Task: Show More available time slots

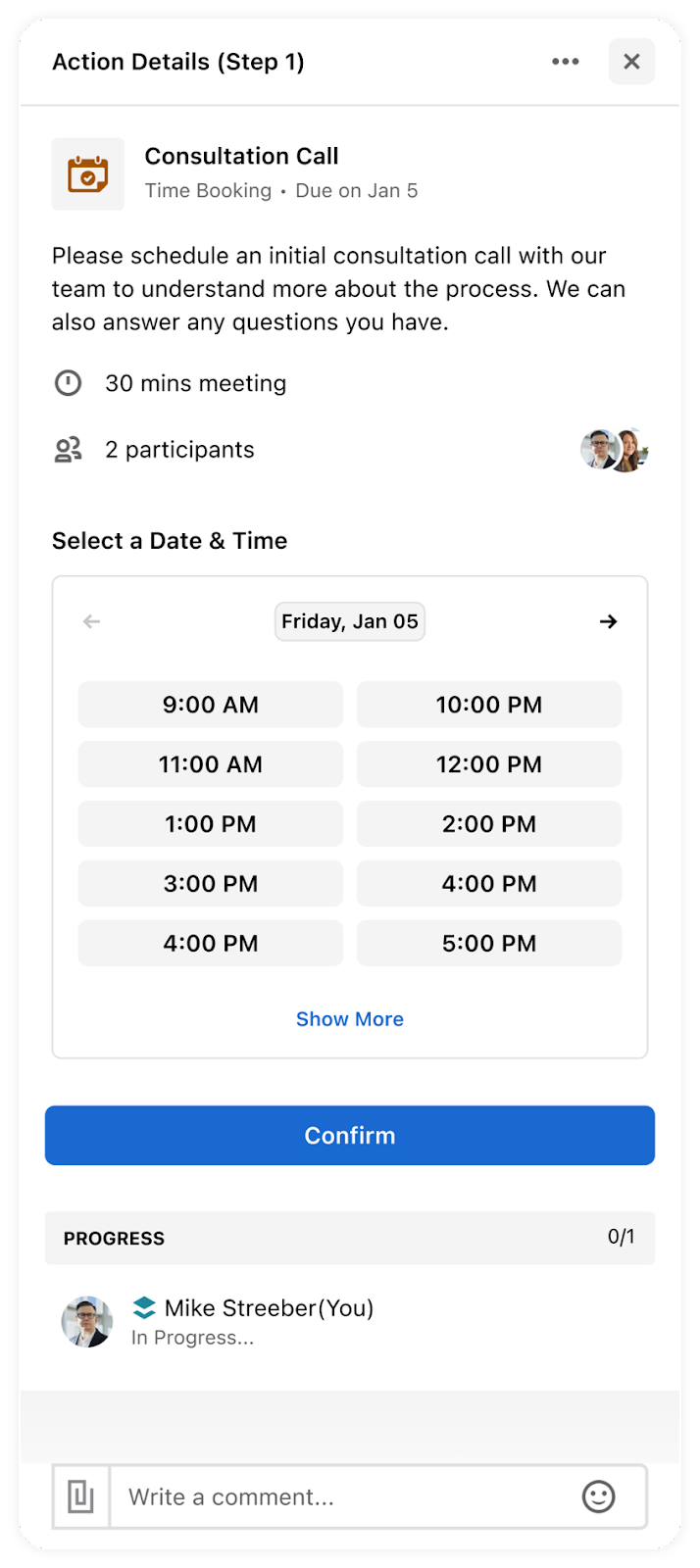Action: click(x=350, y=1019)
